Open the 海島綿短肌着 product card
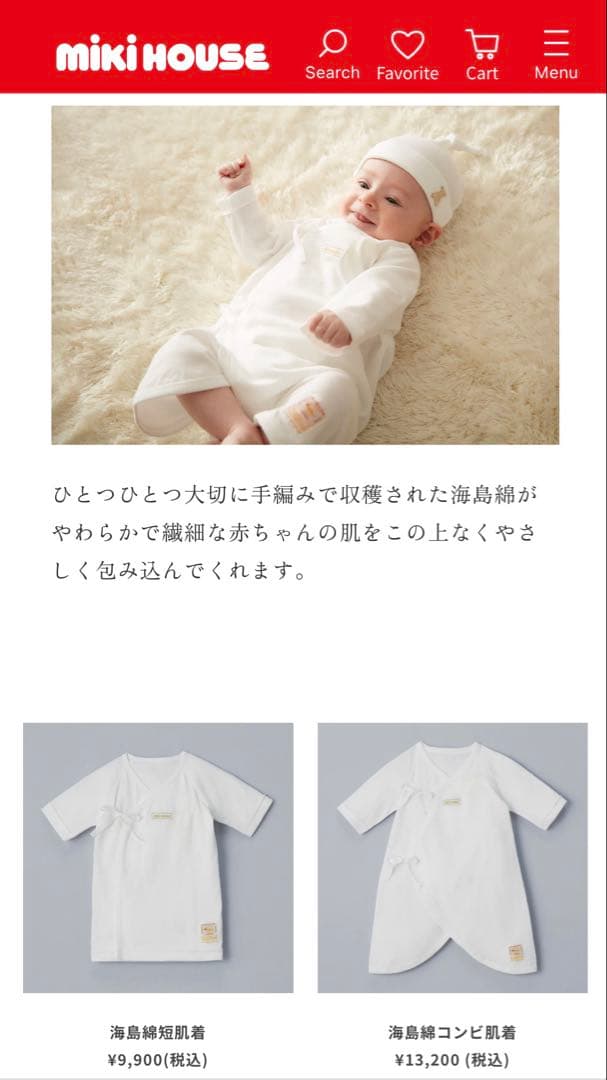 click(x=158, y=858)
